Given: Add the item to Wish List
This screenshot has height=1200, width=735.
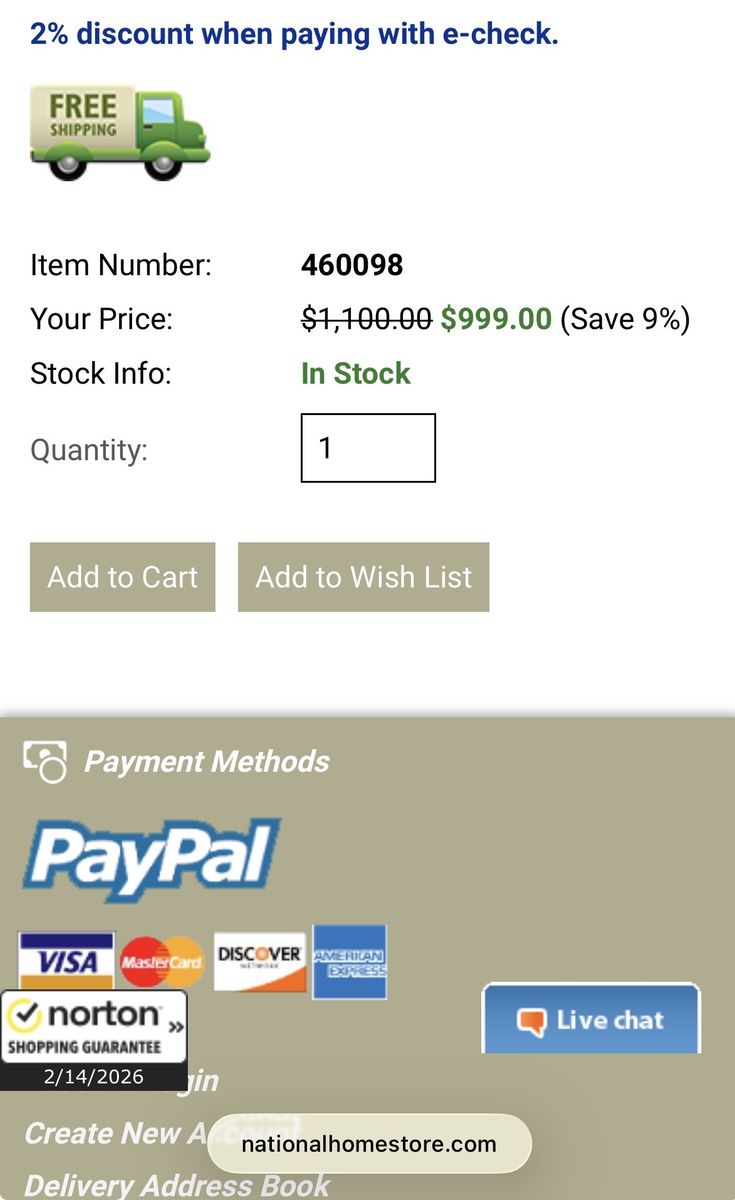Looking at the screenshot, I should point(364,577).
